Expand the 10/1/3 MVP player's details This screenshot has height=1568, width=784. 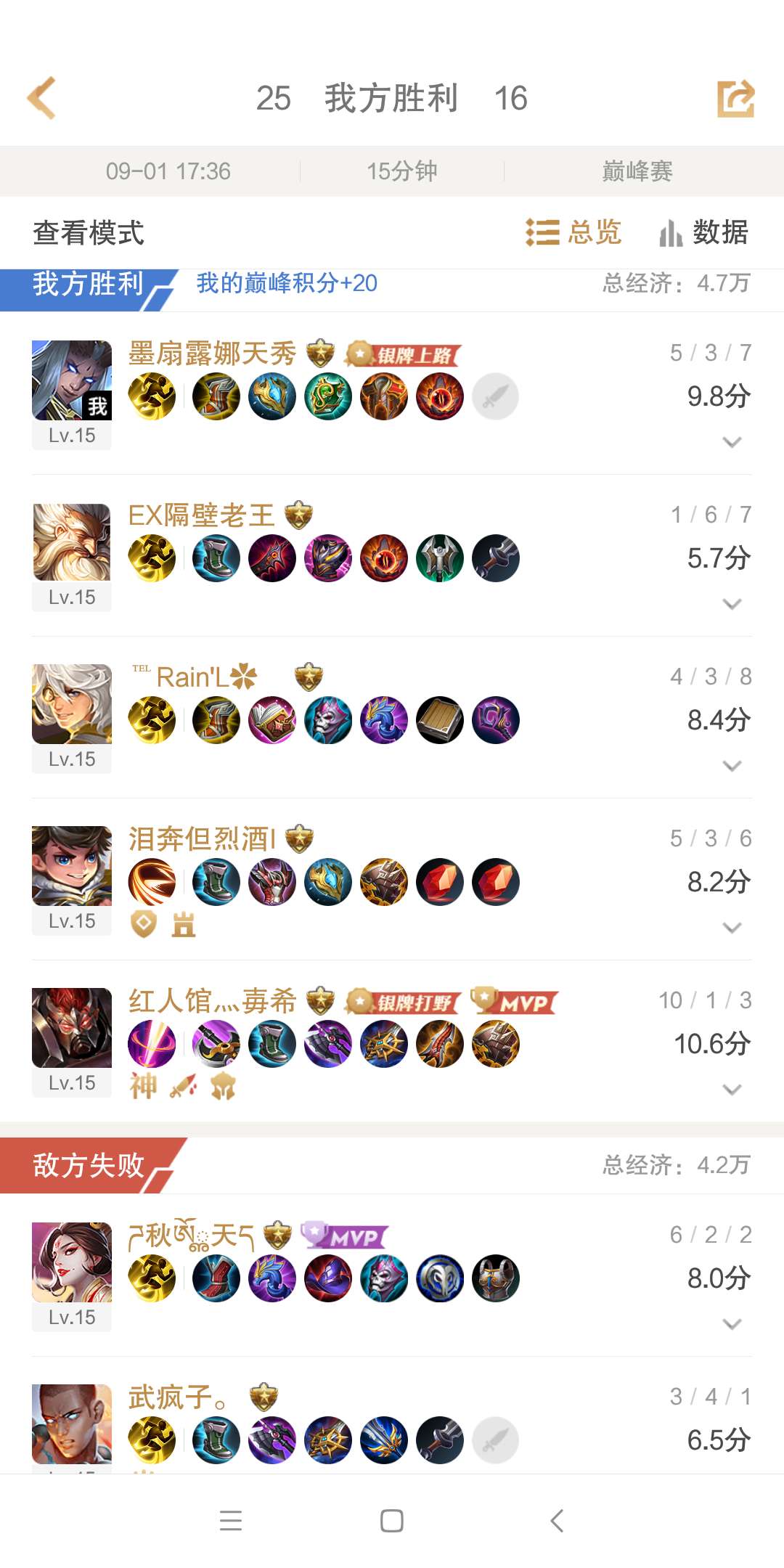coord(732,1090)
